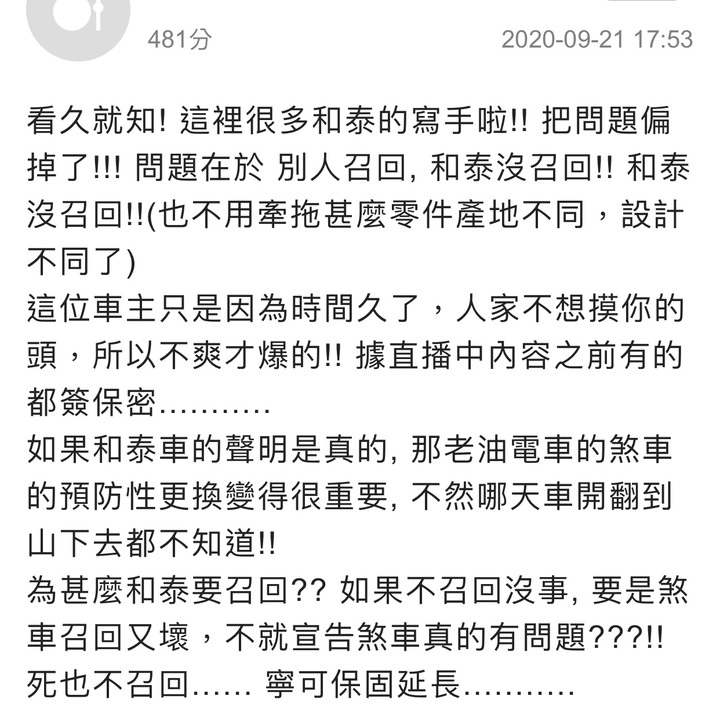Viewport: 720px width, 714px height.
Task: Open the commenter's profile avatar
Action: [x=79, y=22]
